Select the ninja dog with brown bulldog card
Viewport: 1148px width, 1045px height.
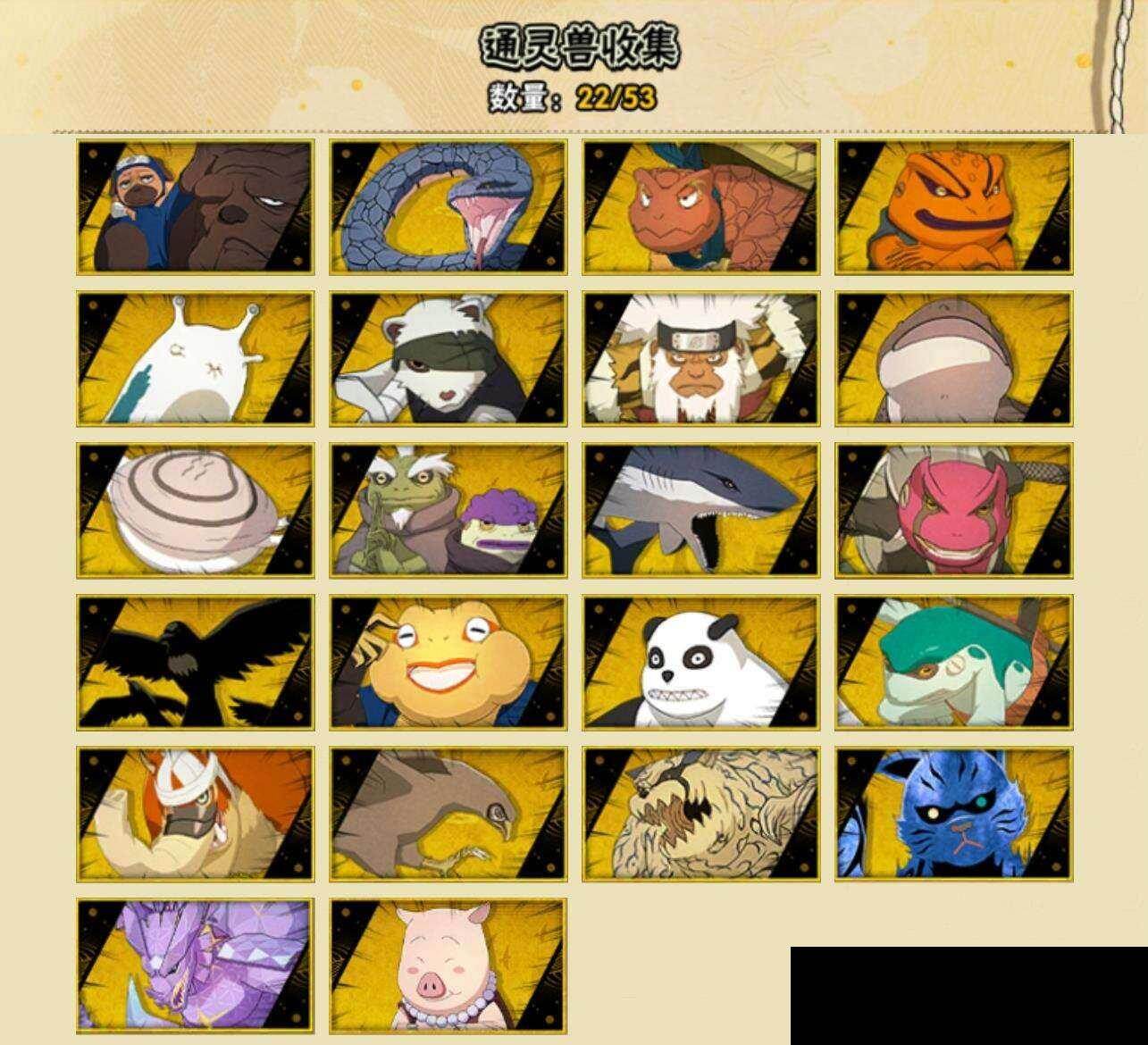(x=195, y=206)
